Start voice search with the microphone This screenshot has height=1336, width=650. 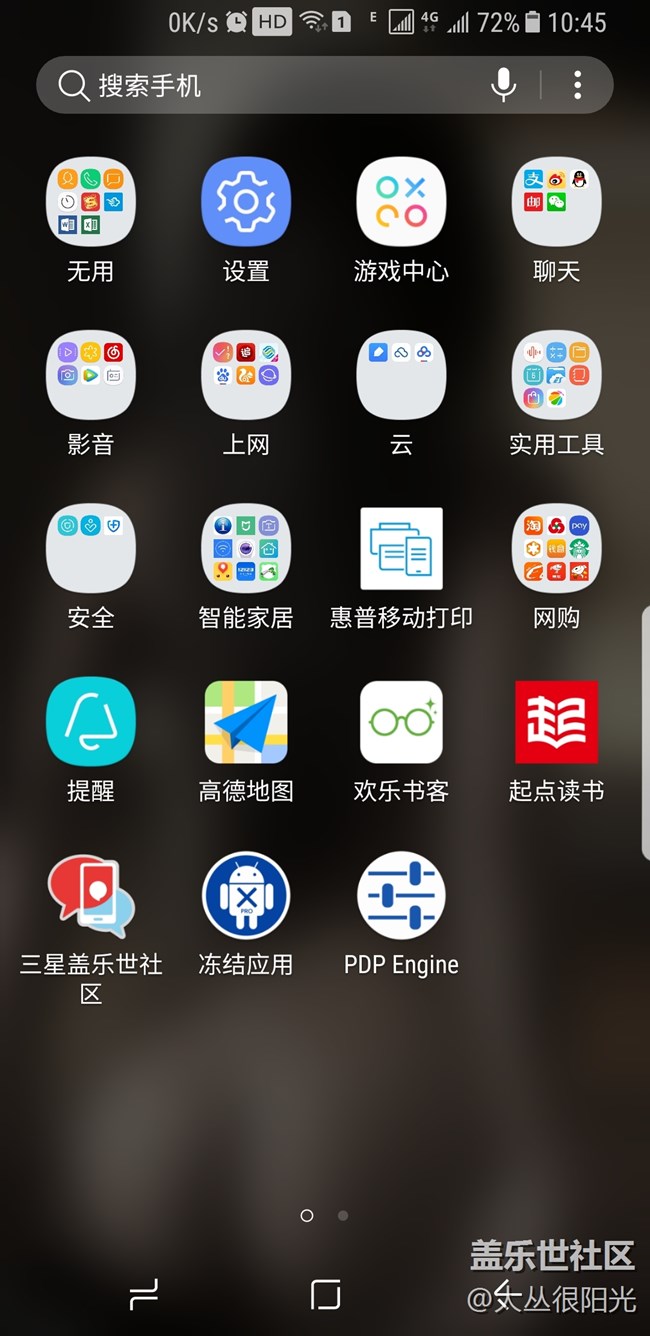click(504, 85)
